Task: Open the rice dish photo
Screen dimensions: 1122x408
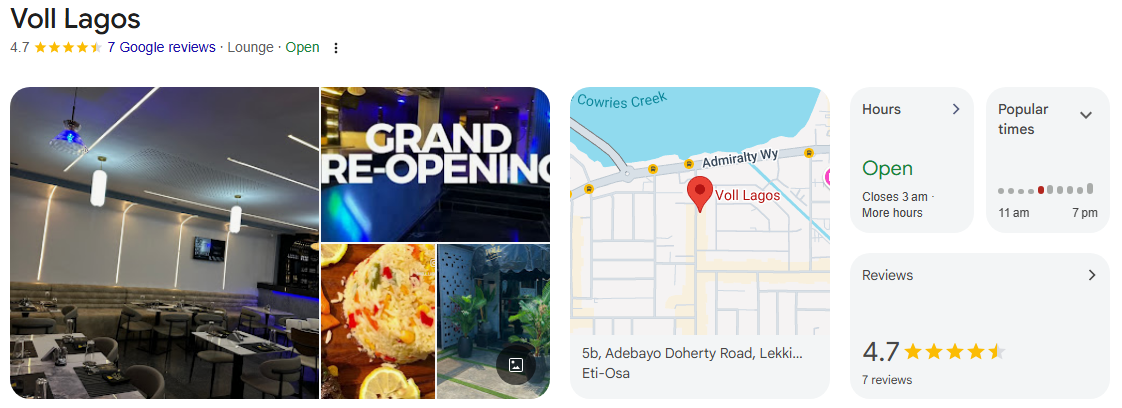Action: pyautogui.click(x=377, y=320)
